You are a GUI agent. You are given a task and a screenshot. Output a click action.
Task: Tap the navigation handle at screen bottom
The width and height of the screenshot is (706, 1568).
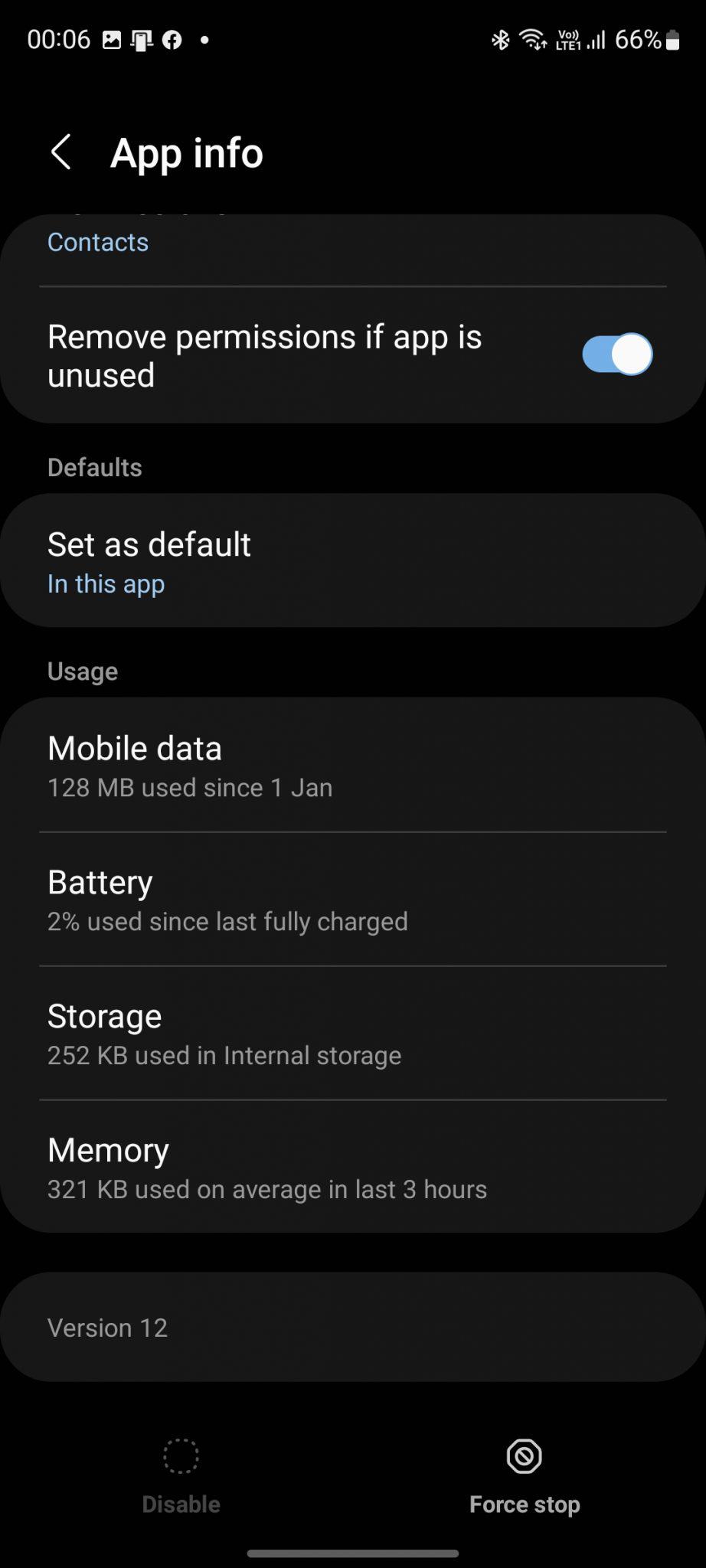352,1554
